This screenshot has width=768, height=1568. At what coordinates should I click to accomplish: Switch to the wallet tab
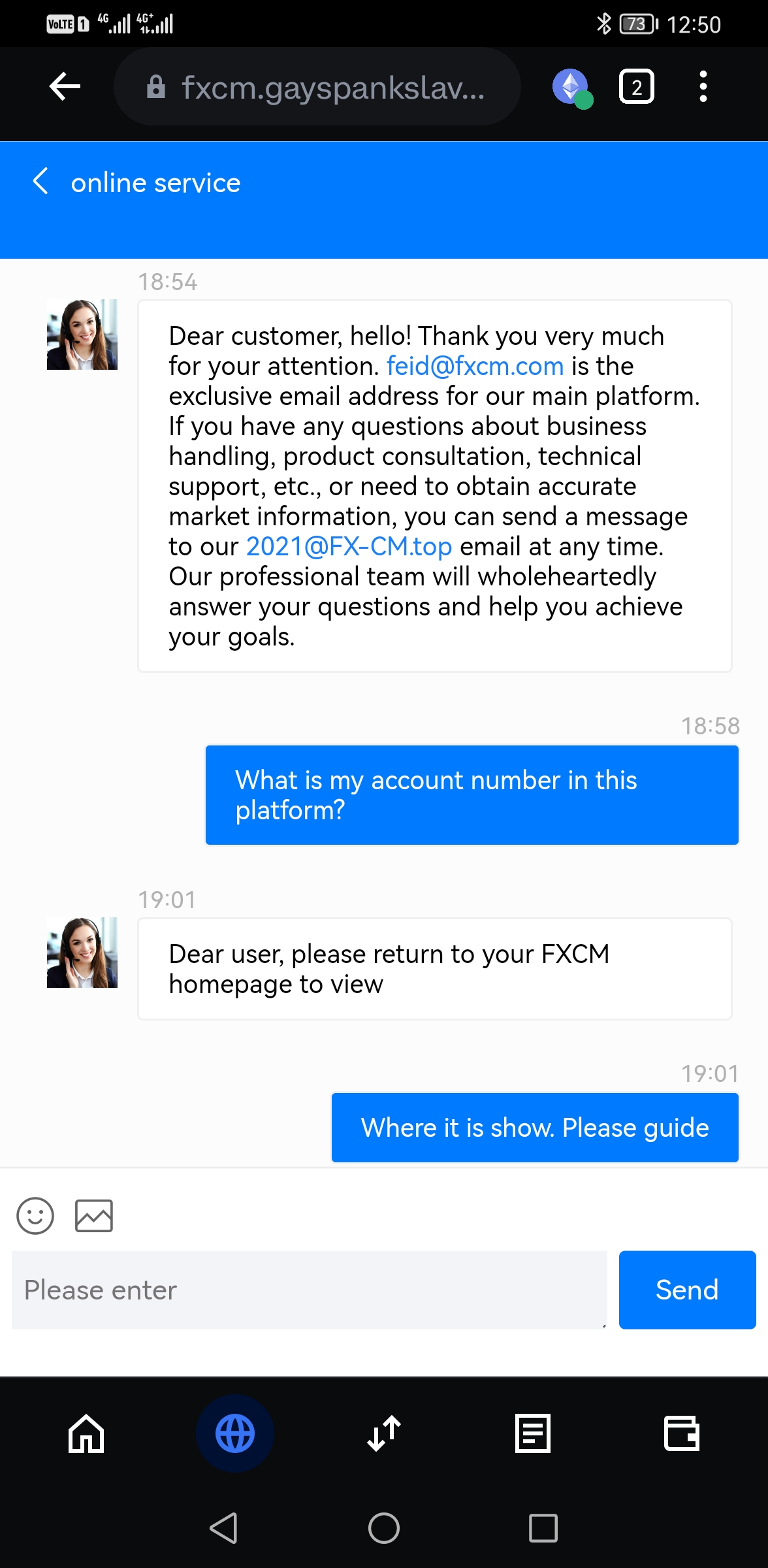click(x=682, y=1434)
